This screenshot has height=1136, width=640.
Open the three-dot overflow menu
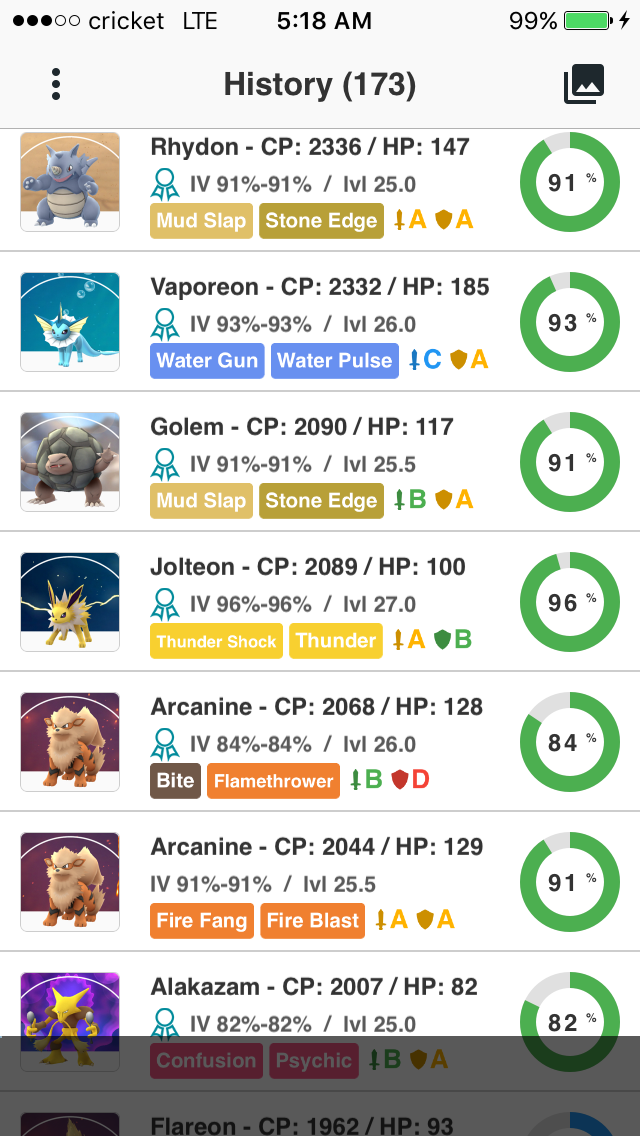[x=56, y=85]
